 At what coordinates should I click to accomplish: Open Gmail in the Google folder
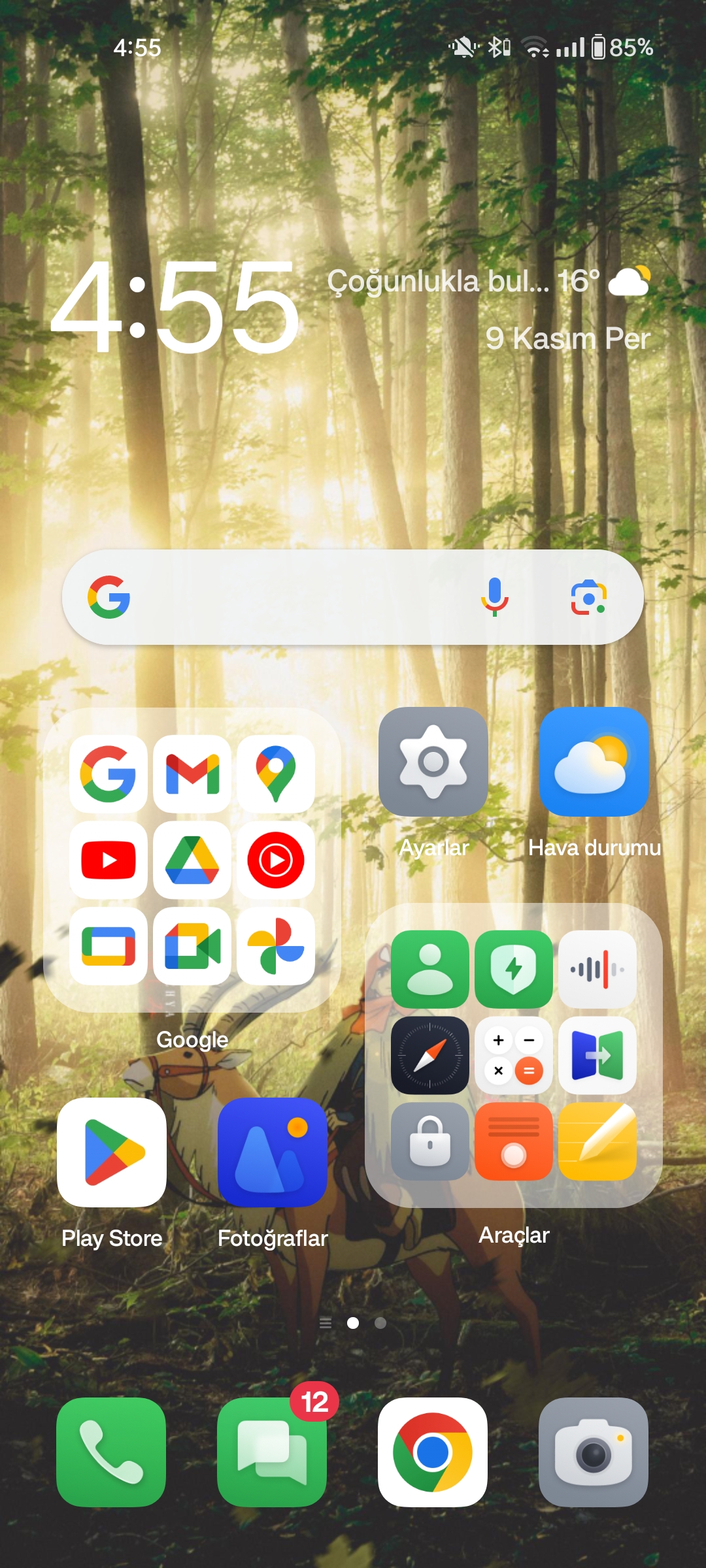point(192,774)
